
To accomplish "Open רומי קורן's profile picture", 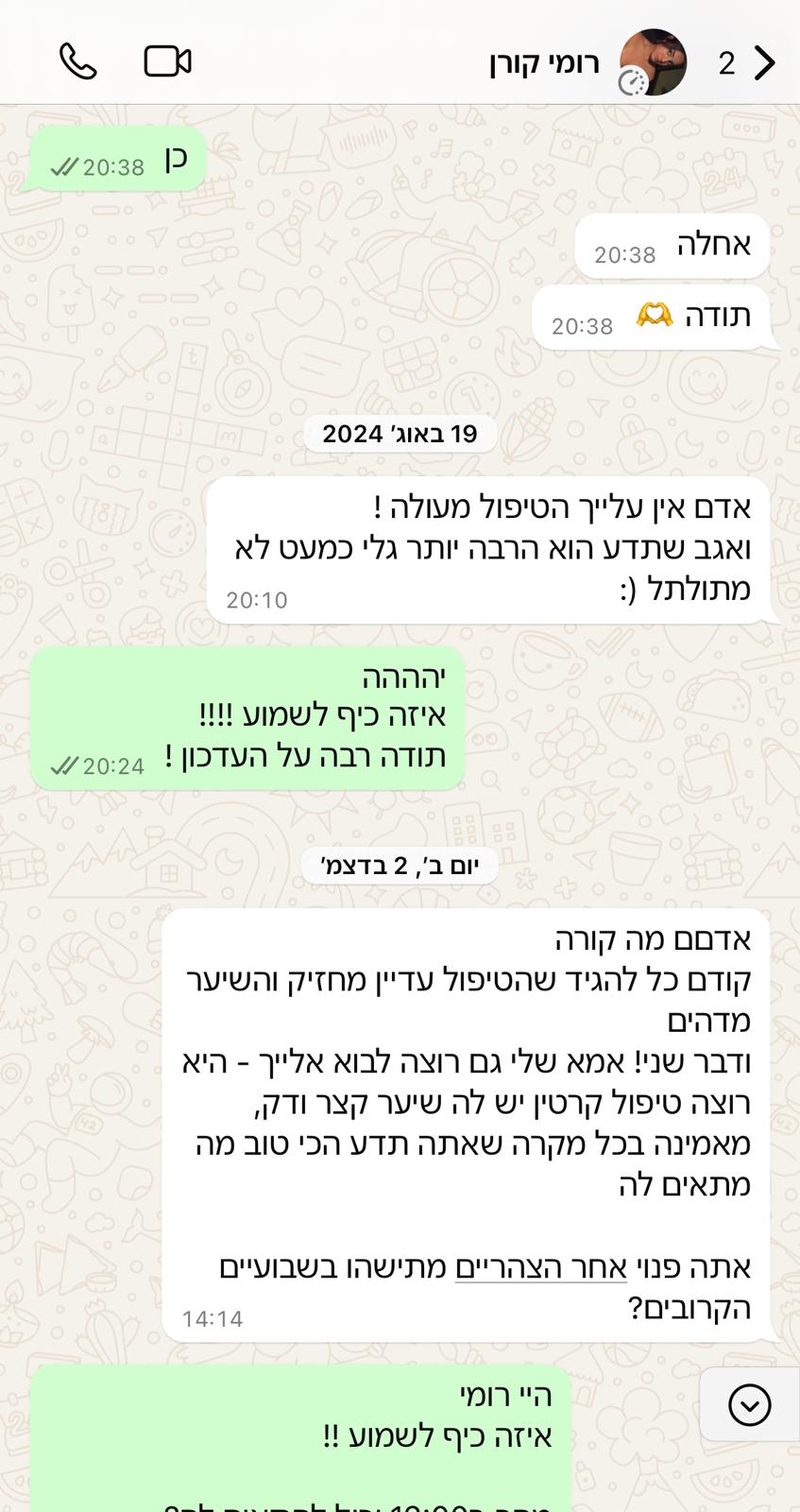I will coord(653,62).
